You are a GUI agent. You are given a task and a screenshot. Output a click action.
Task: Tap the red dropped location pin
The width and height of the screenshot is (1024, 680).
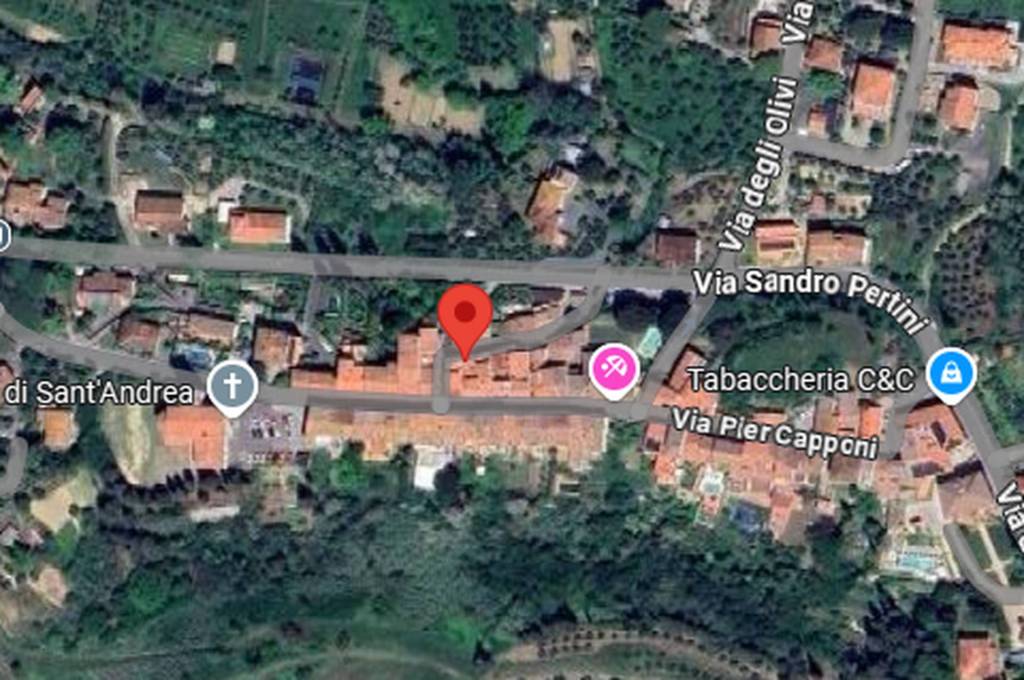tap(466, 314)
